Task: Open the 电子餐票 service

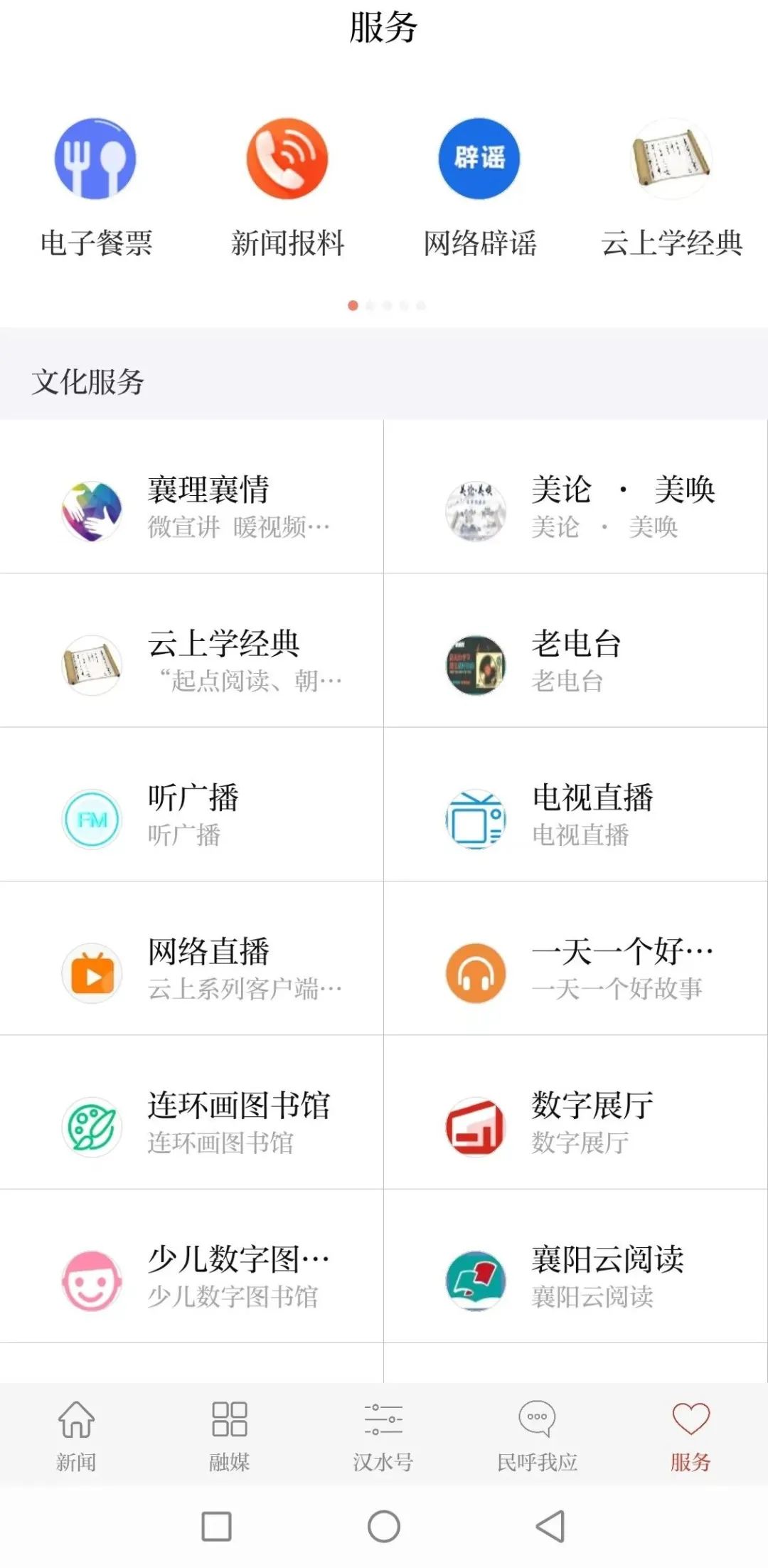Action: [x=95, y=186]
